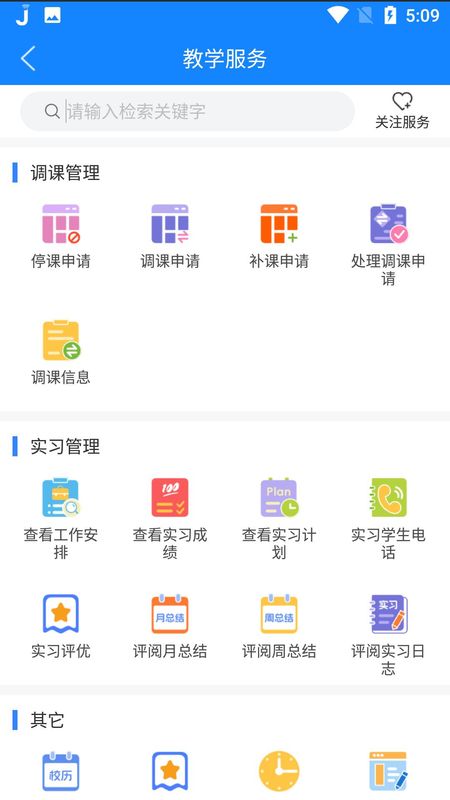The image size is (450, 800).
Task: Open 评阅月总结
Action: click(x=170, y=627)
